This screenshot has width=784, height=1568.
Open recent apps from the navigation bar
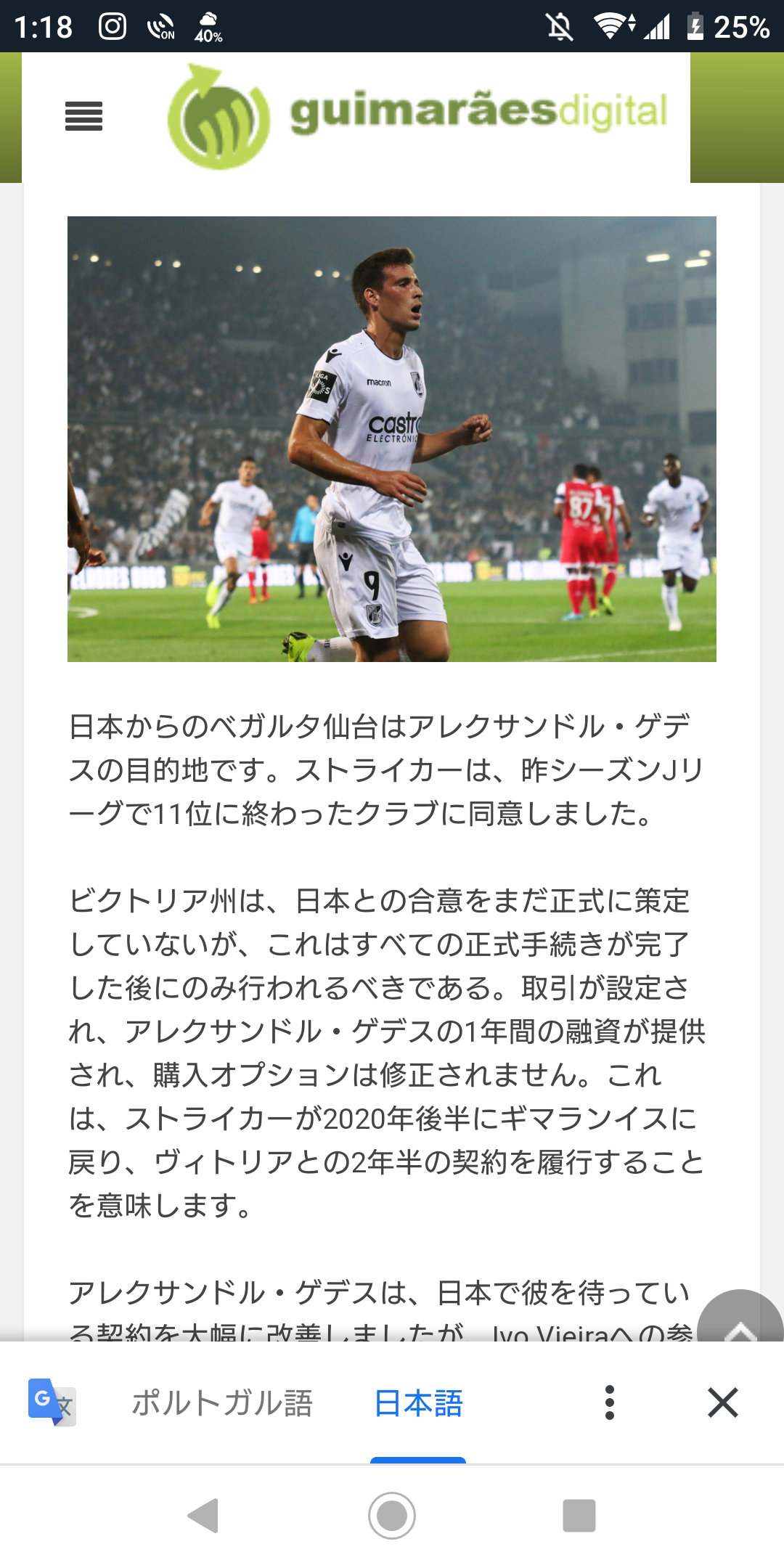579,1516
